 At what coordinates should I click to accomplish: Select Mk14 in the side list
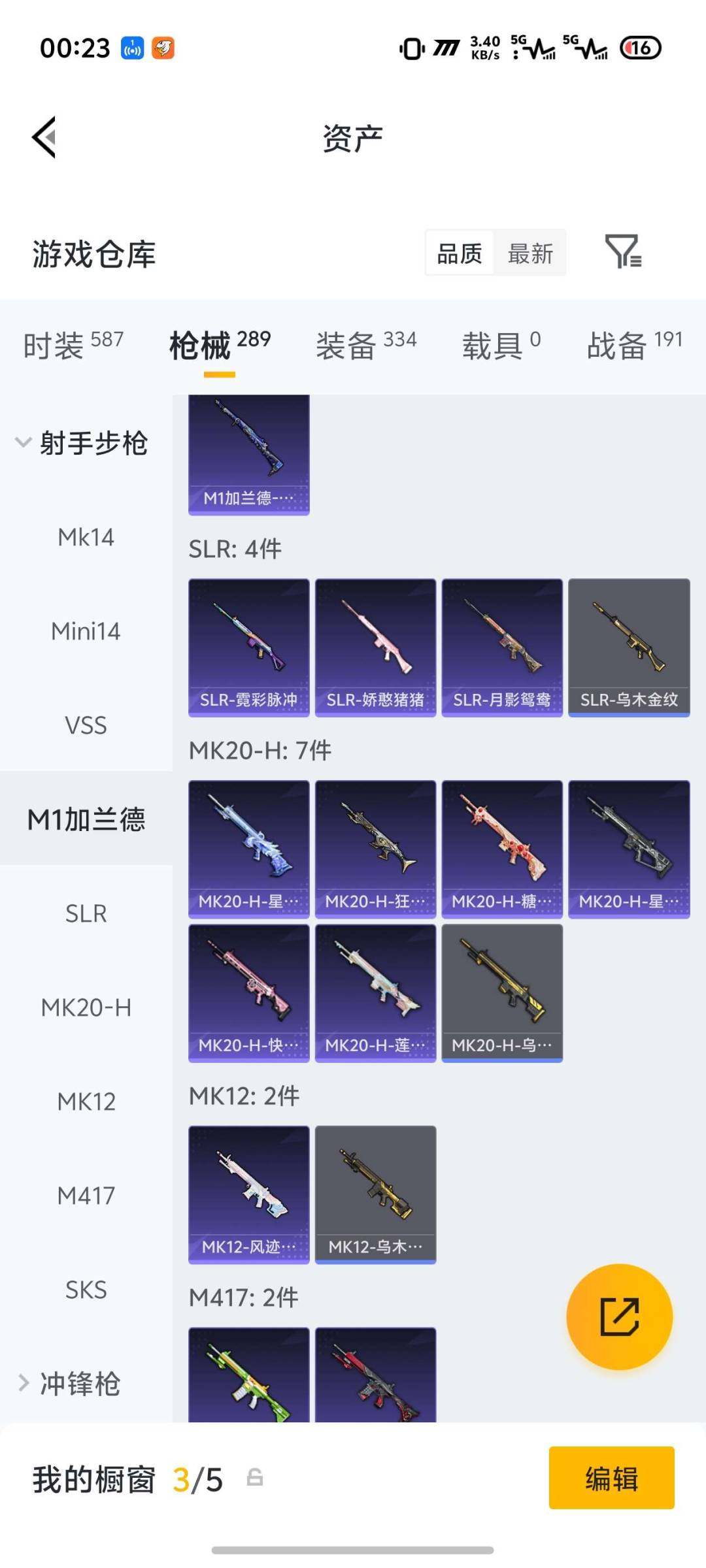(86, 537)
